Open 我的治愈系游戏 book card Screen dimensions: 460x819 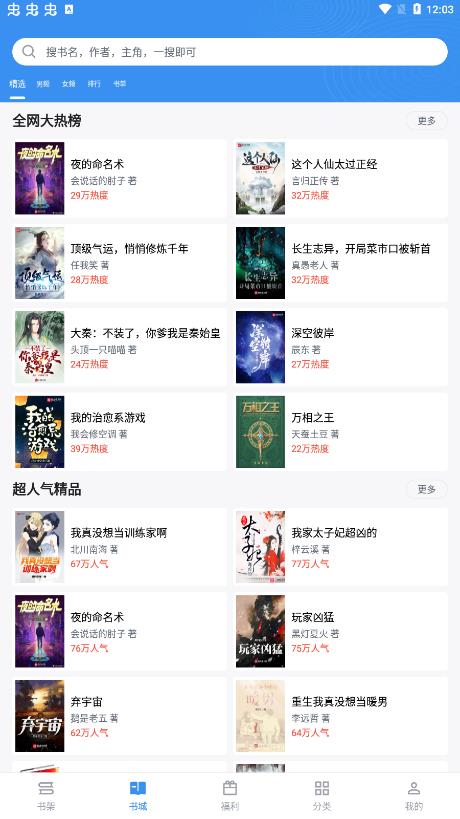click(x=119, y=432)
